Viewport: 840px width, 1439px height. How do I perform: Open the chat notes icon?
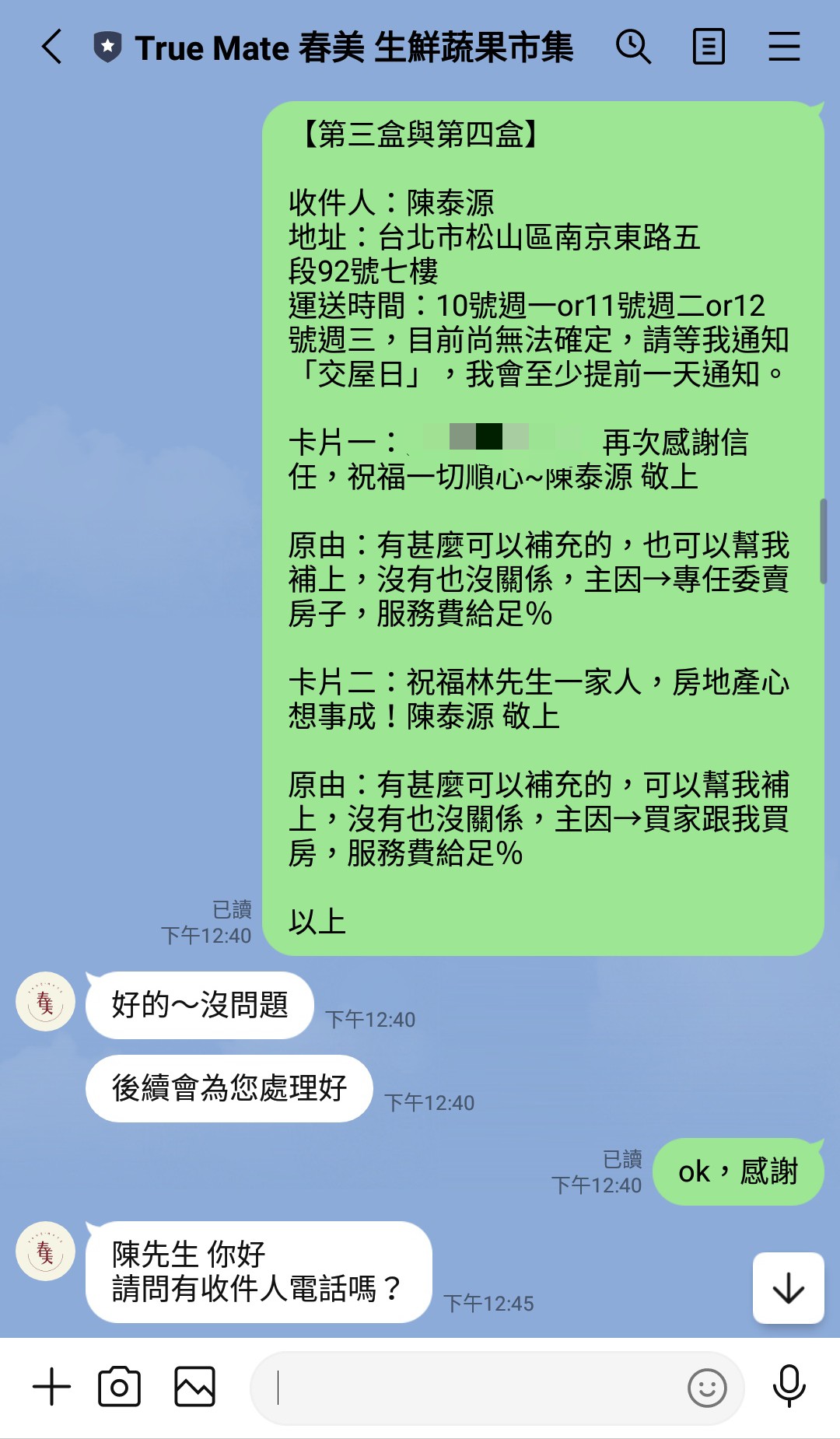[709, 47]
